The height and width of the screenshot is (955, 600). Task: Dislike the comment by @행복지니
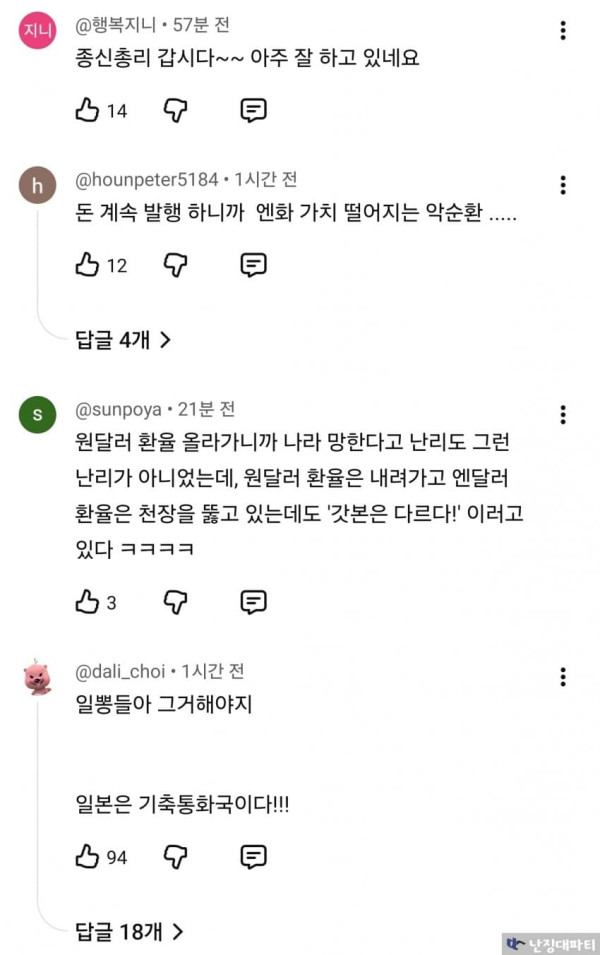175,110
